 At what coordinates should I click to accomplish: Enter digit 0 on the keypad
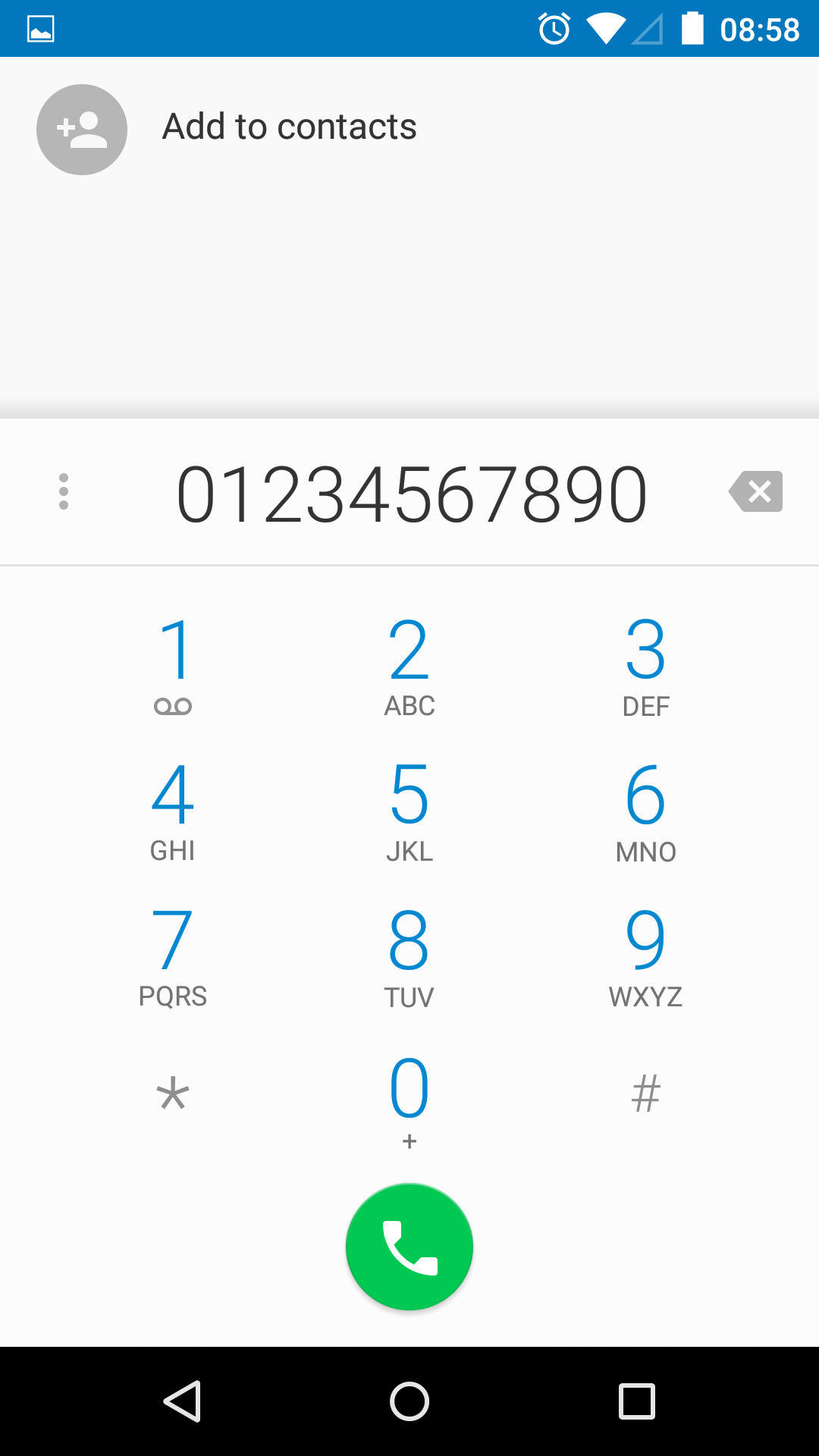[409, 1100]
